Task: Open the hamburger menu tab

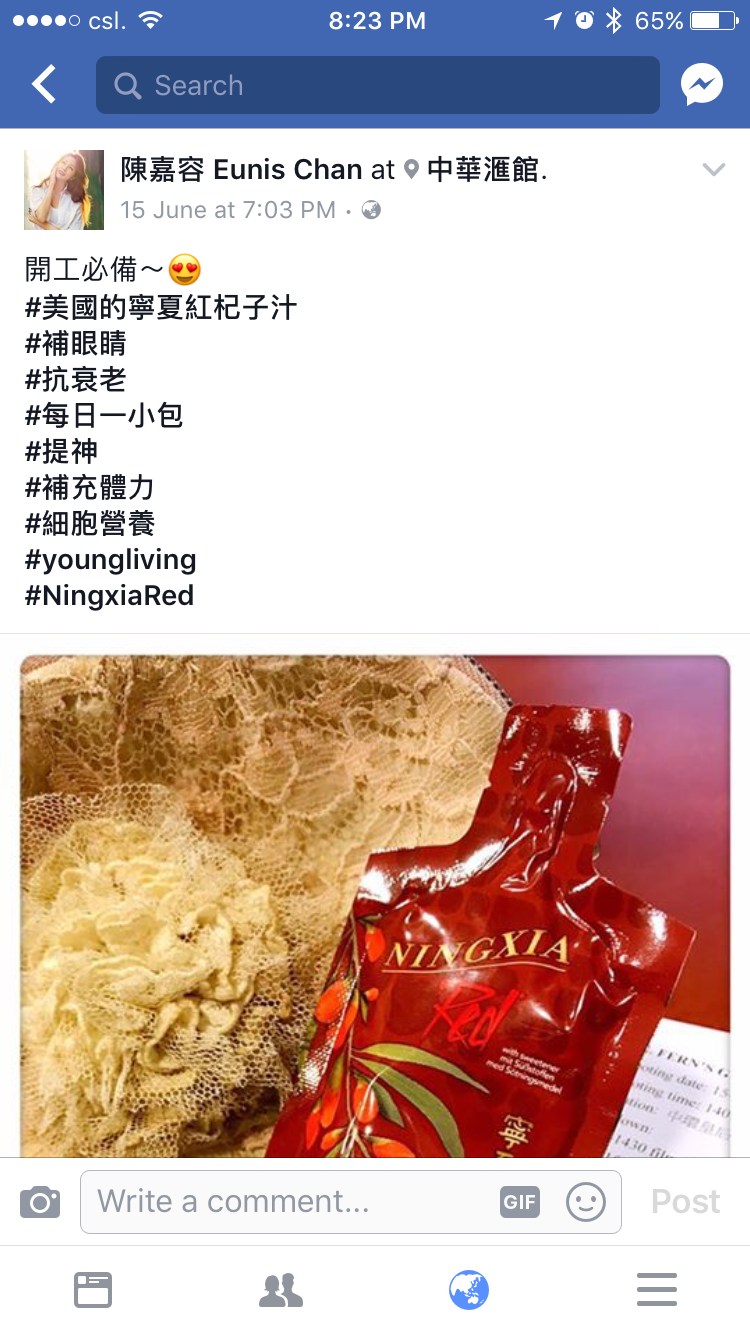Action: pyautogui.click(x=657, y=1290)
